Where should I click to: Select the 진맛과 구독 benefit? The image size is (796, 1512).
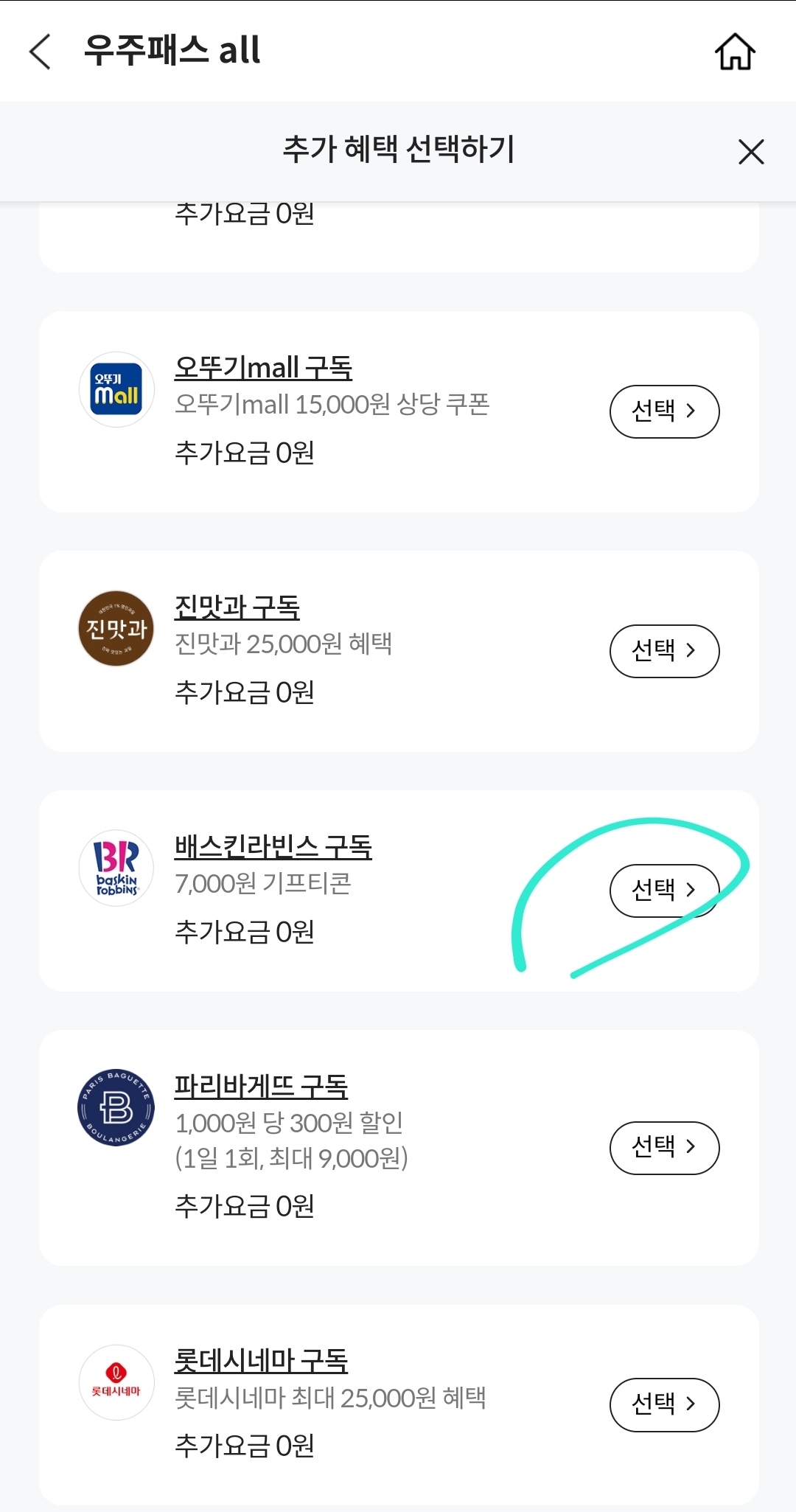(664, 651)
